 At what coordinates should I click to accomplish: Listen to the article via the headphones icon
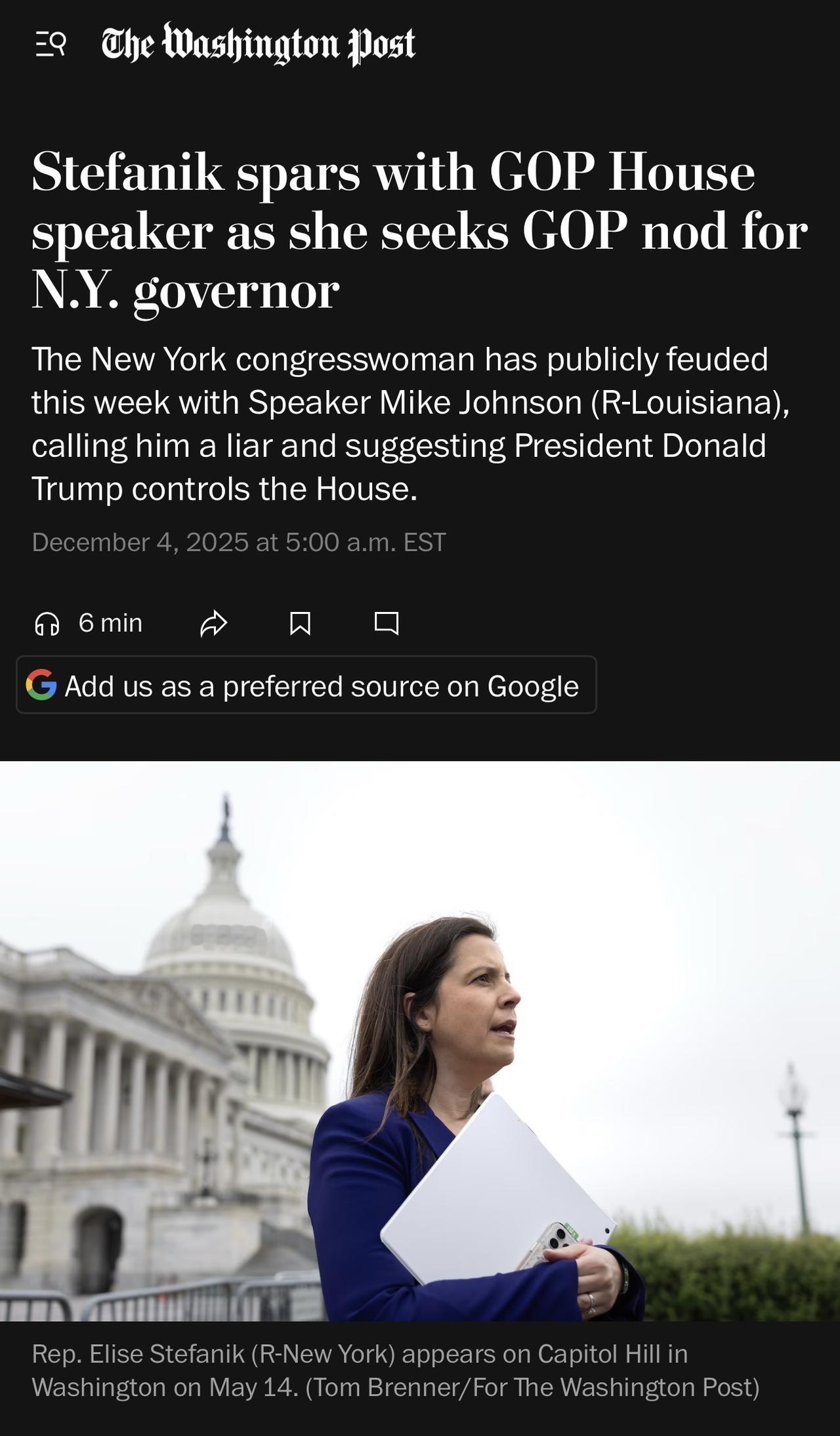pyautogui.click(x=48, y=624)
